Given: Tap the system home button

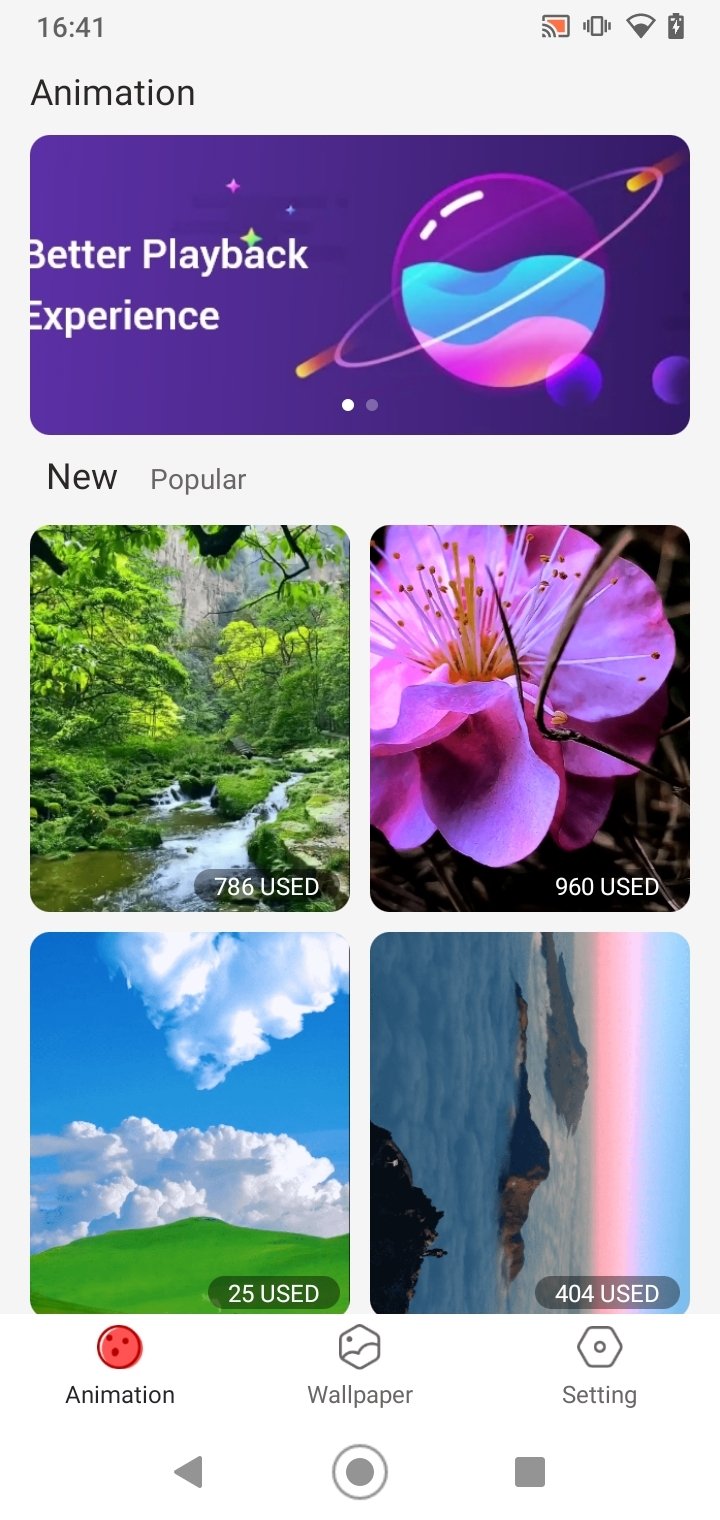Looking at the screenshot, I should 360,1472.
